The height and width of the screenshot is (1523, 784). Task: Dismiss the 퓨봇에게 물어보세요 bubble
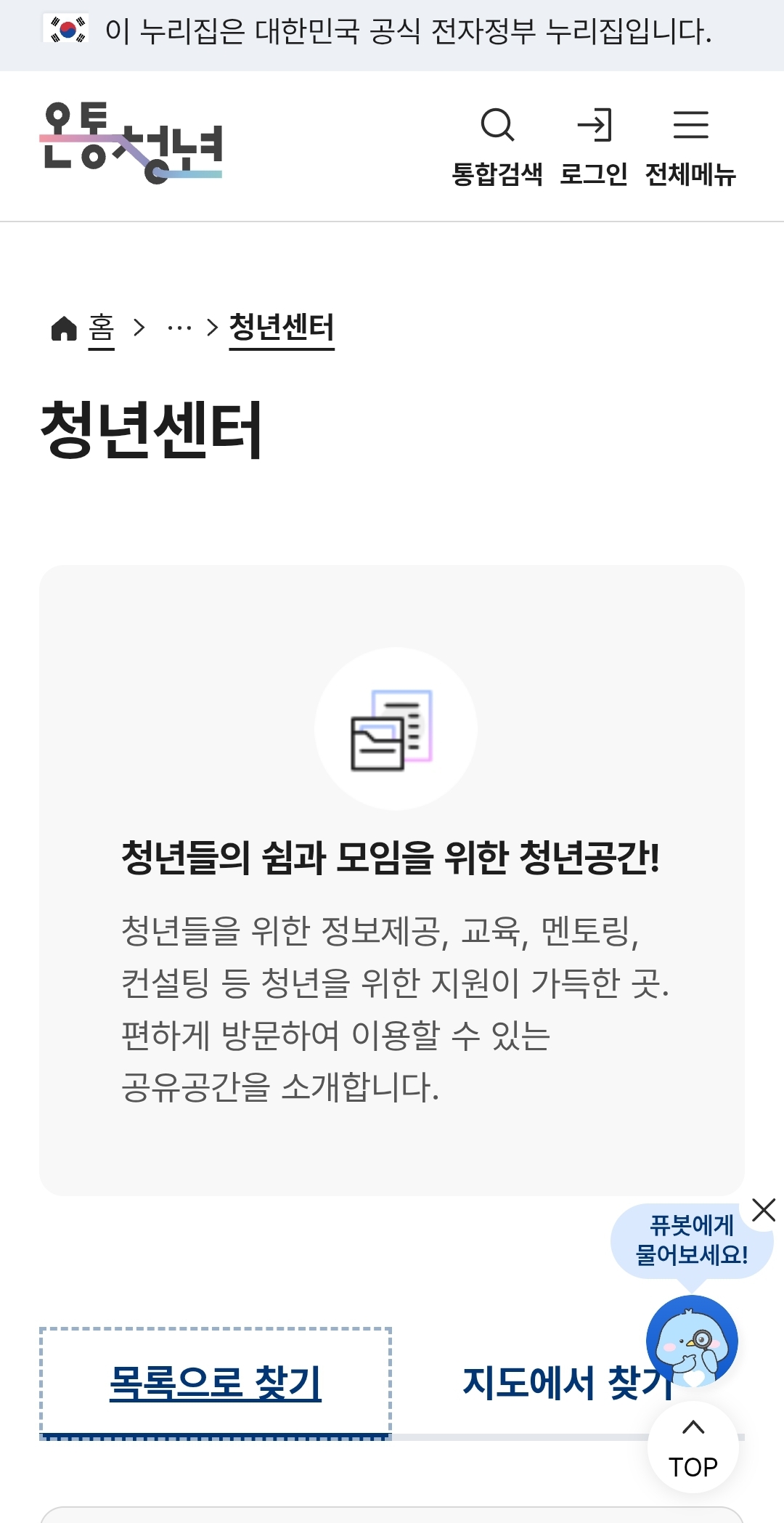(x=764, y=1211)
